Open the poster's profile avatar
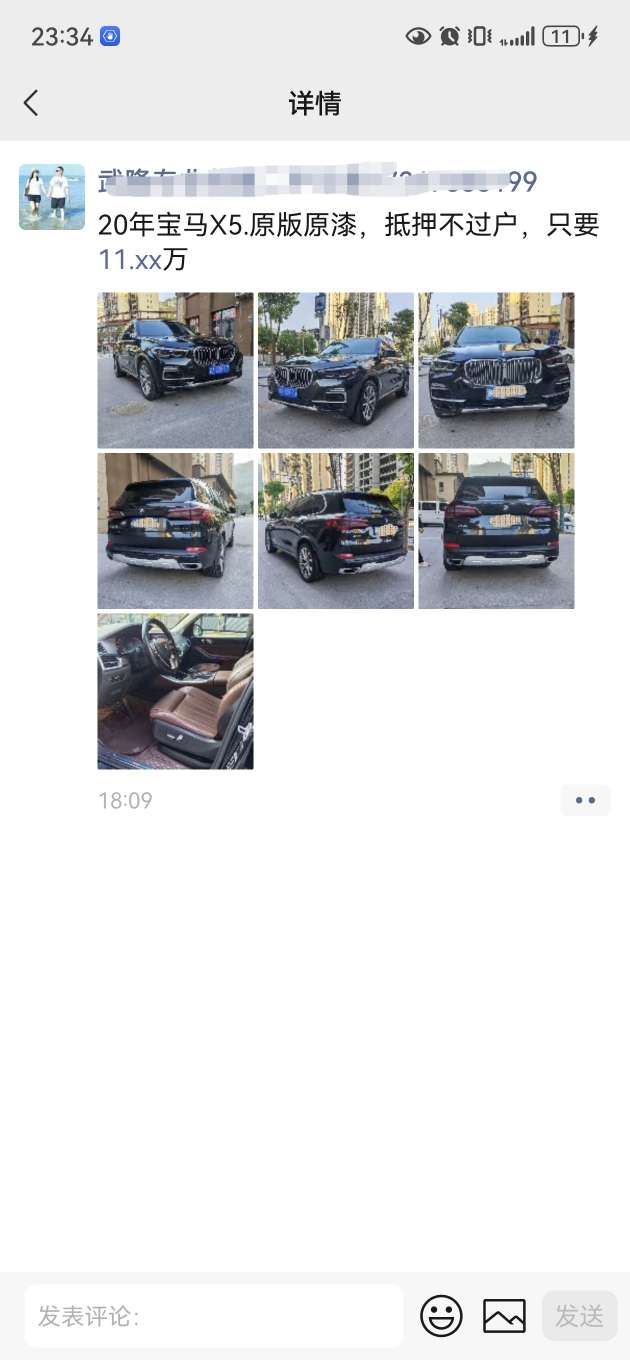This screenshot has height=1360, width=630. [52, 197]
